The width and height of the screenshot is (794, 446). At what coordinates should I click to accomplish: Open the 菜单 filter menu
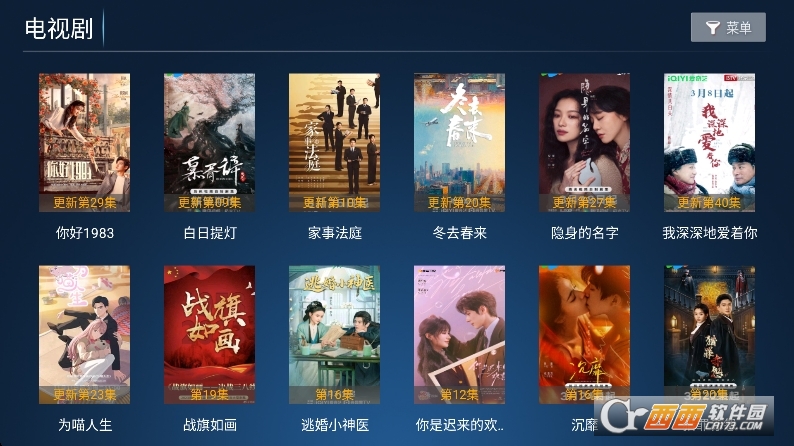(728, 28)
